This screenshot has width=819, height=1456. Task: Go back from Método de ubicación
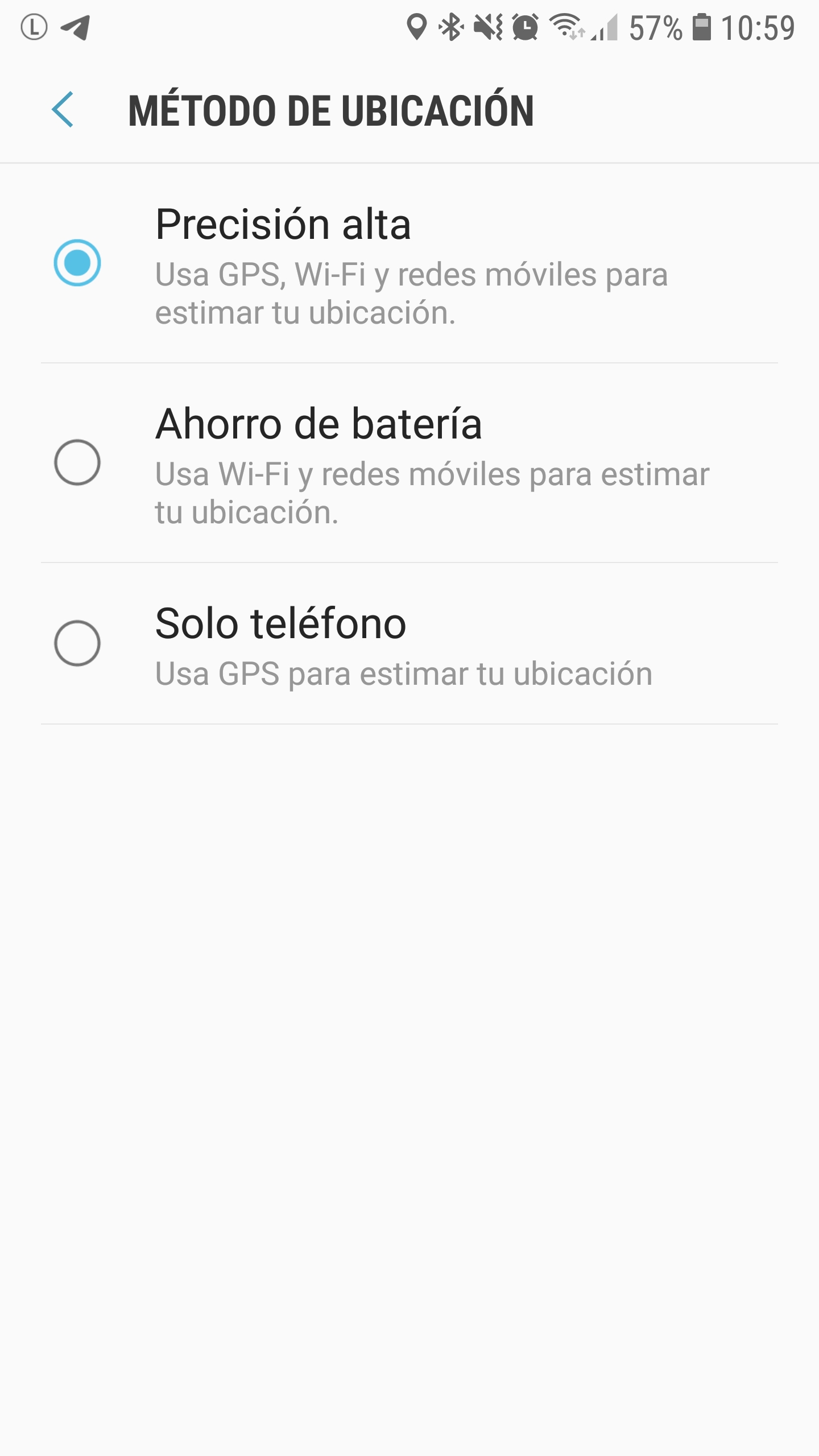[x=63, y=109]
